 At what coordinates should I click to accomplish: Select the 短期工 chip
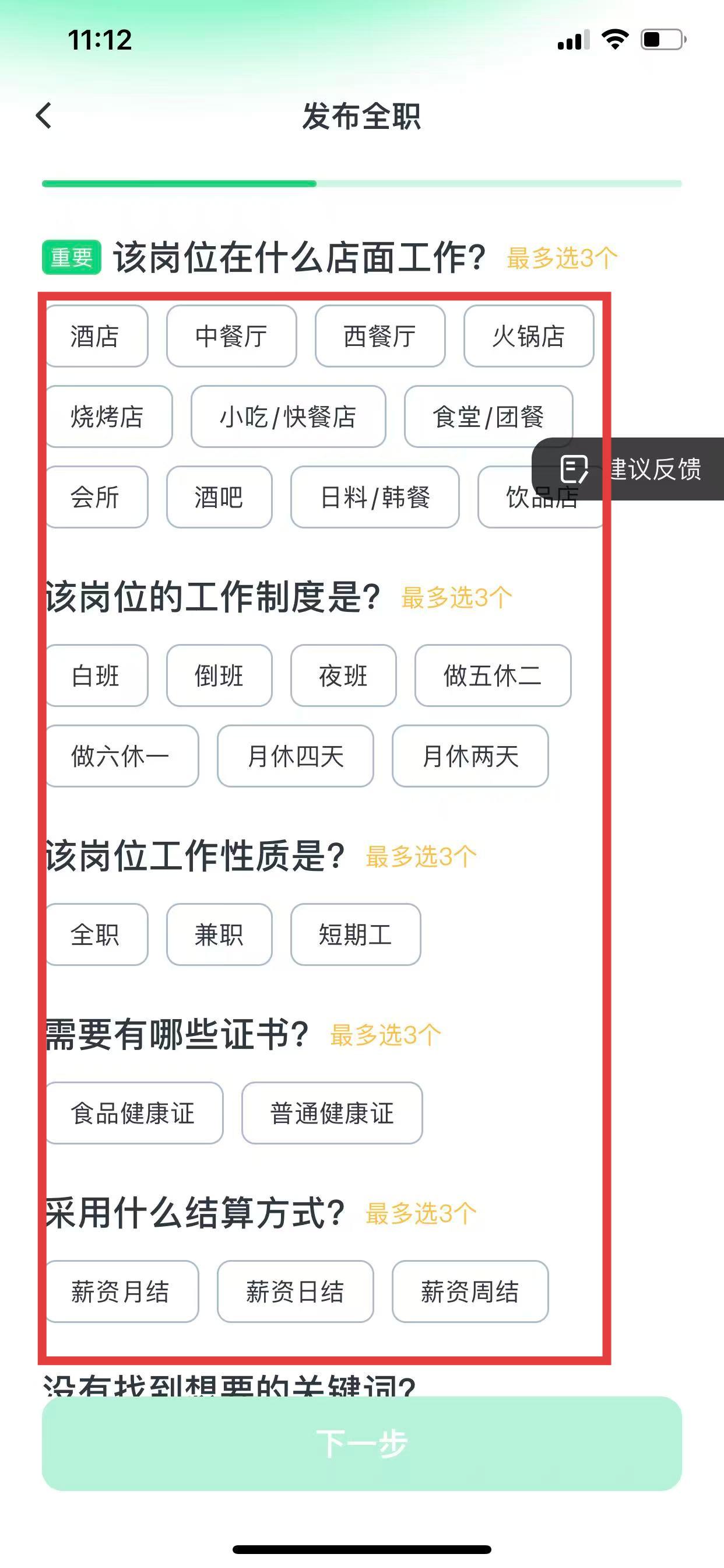click(356, 935)
